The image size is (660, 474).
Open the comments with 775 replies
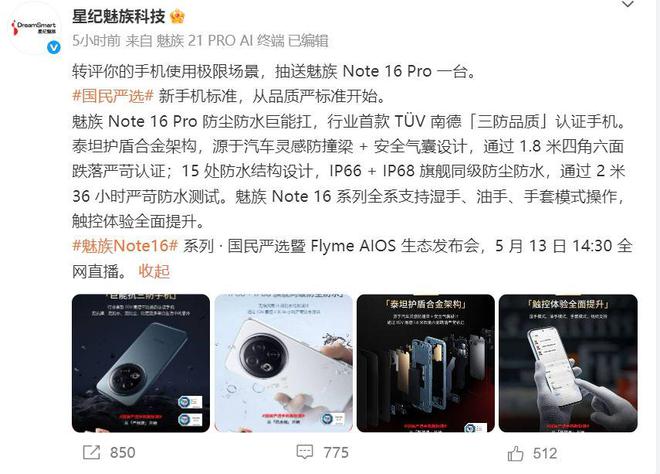coord(323,452)
